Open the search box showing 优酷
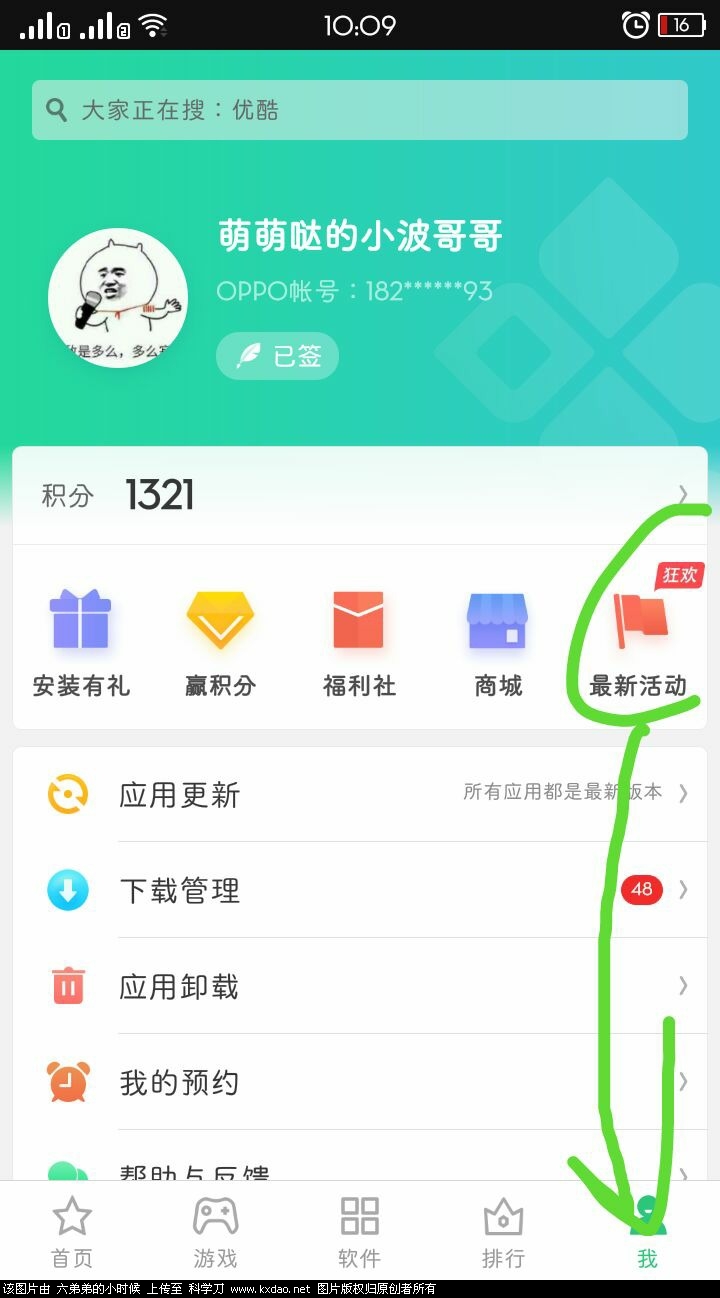 click(360, 110)
